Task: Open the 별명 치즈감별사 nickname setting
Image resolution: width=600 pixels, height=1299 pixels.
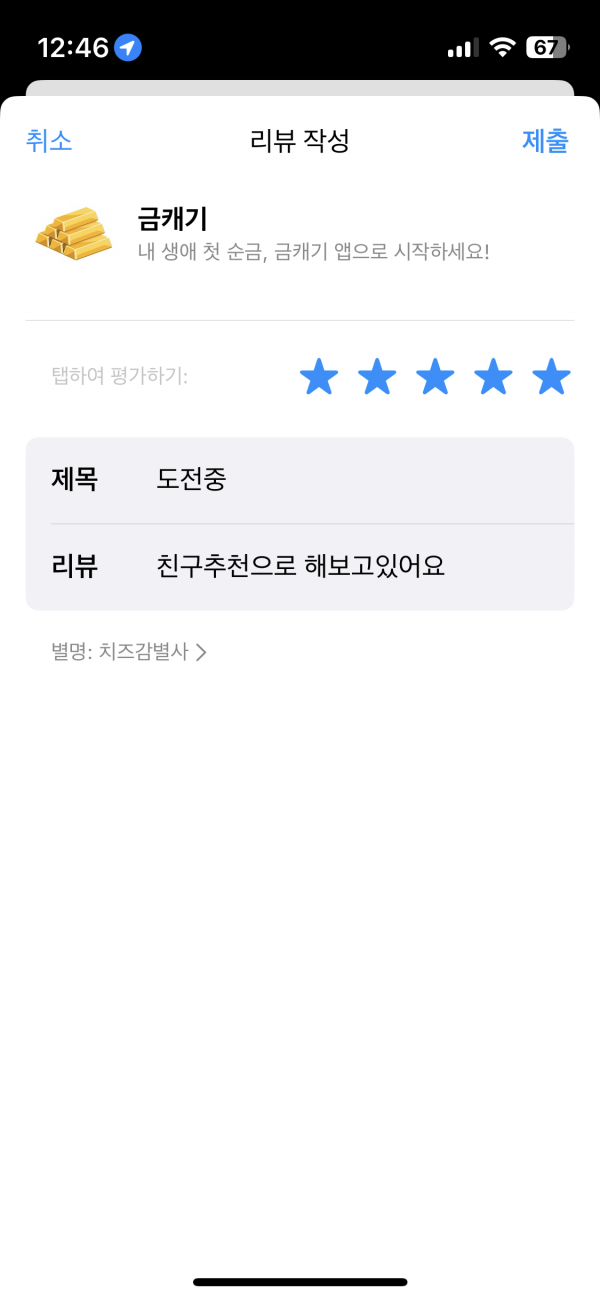Action: (129, 653)
